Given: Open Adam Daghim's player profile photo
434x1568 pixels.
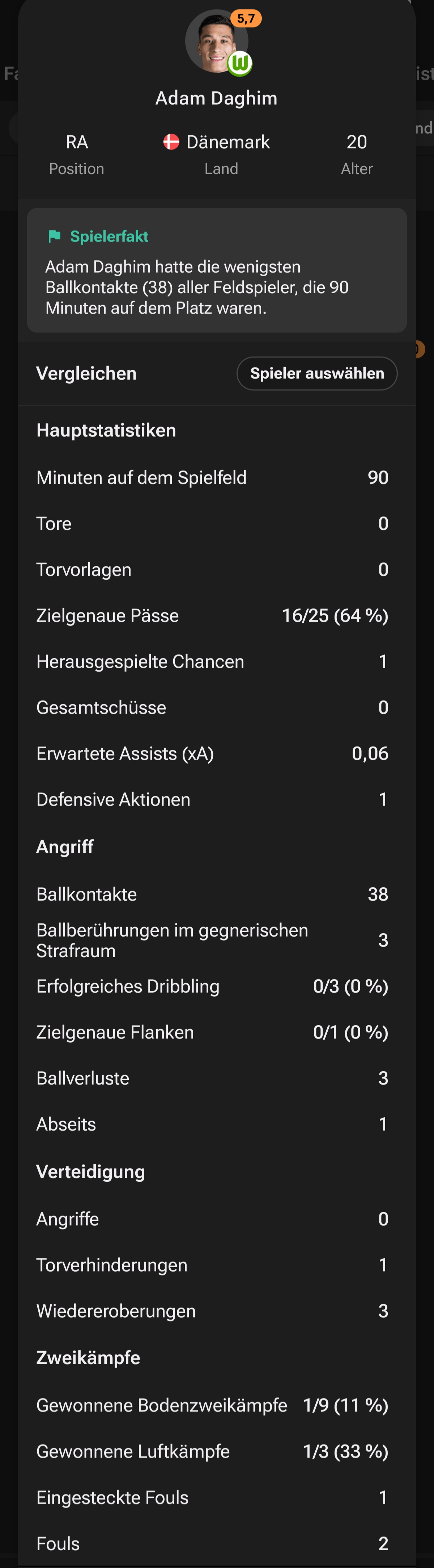Looking at the screenshot, I should 216,41.
